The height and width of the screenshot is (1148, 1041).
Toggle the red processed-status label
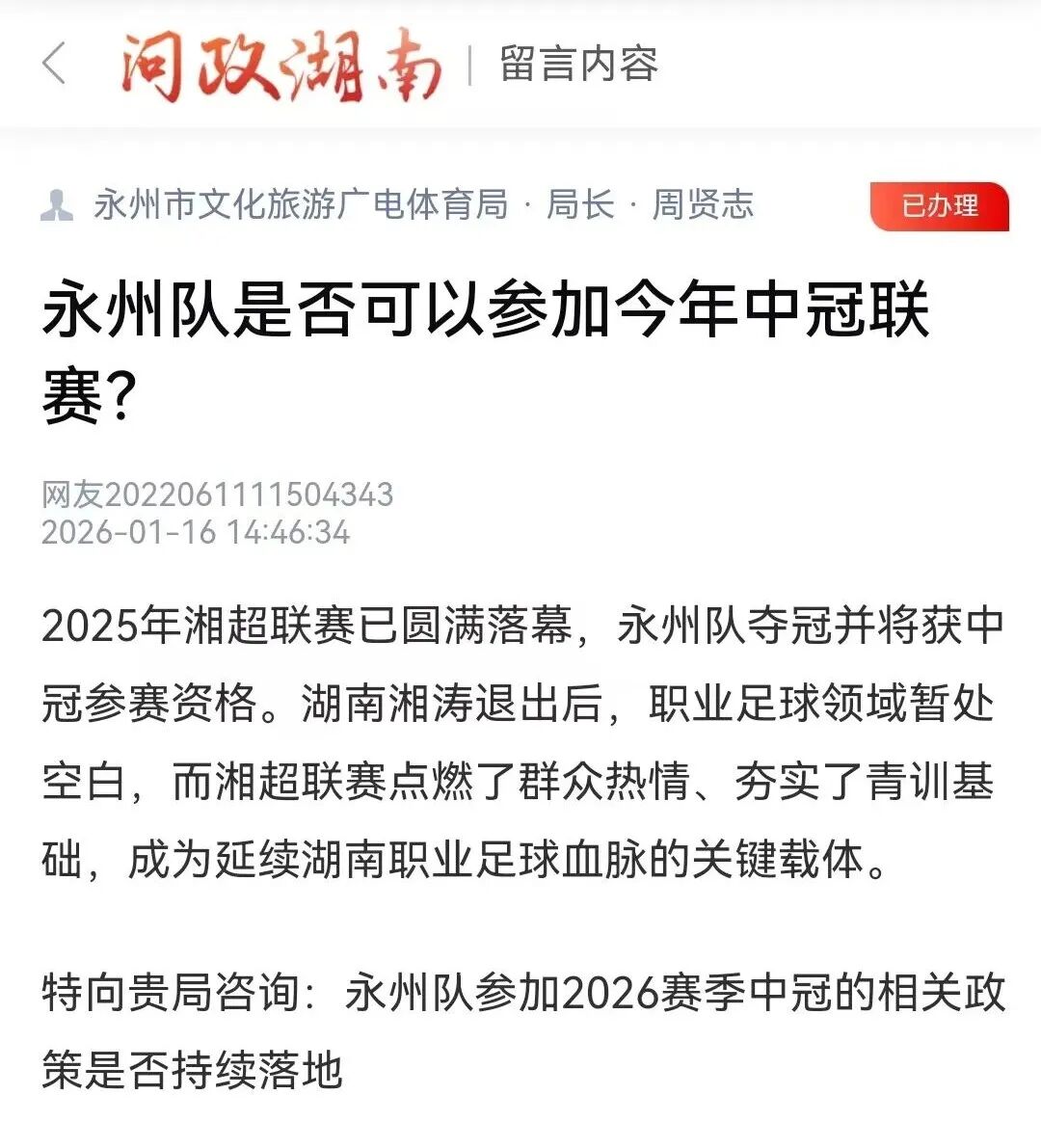click(x=942, y=205)
